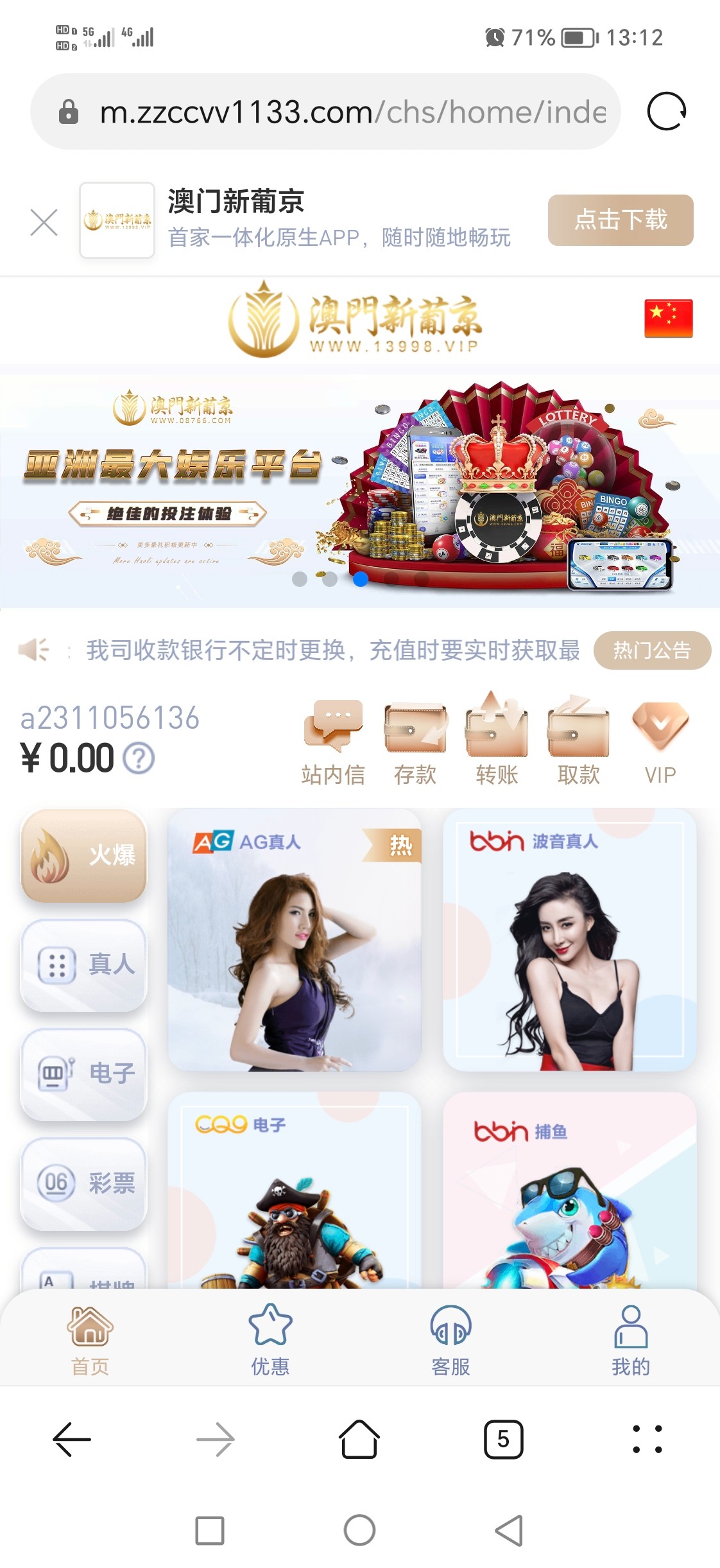This screenshot has height=1568, width=720.
Task: Open the browser tabs switcher
Action: (503, 1440)
